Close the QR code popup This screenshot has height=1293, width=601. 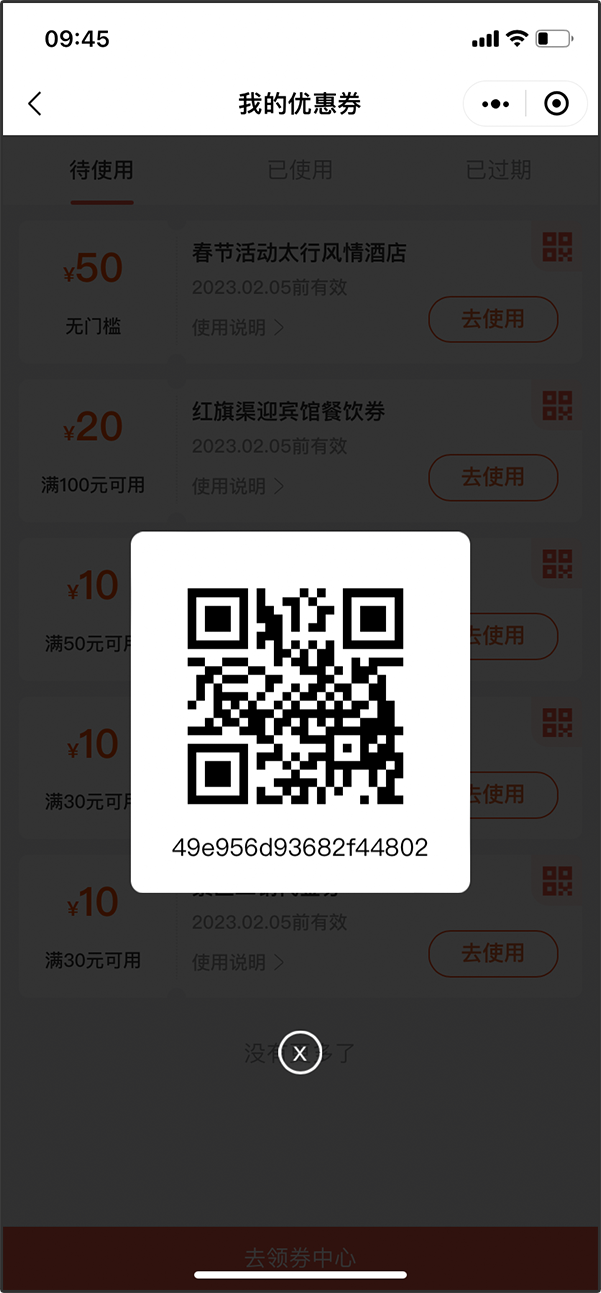tap(300, 1053)
